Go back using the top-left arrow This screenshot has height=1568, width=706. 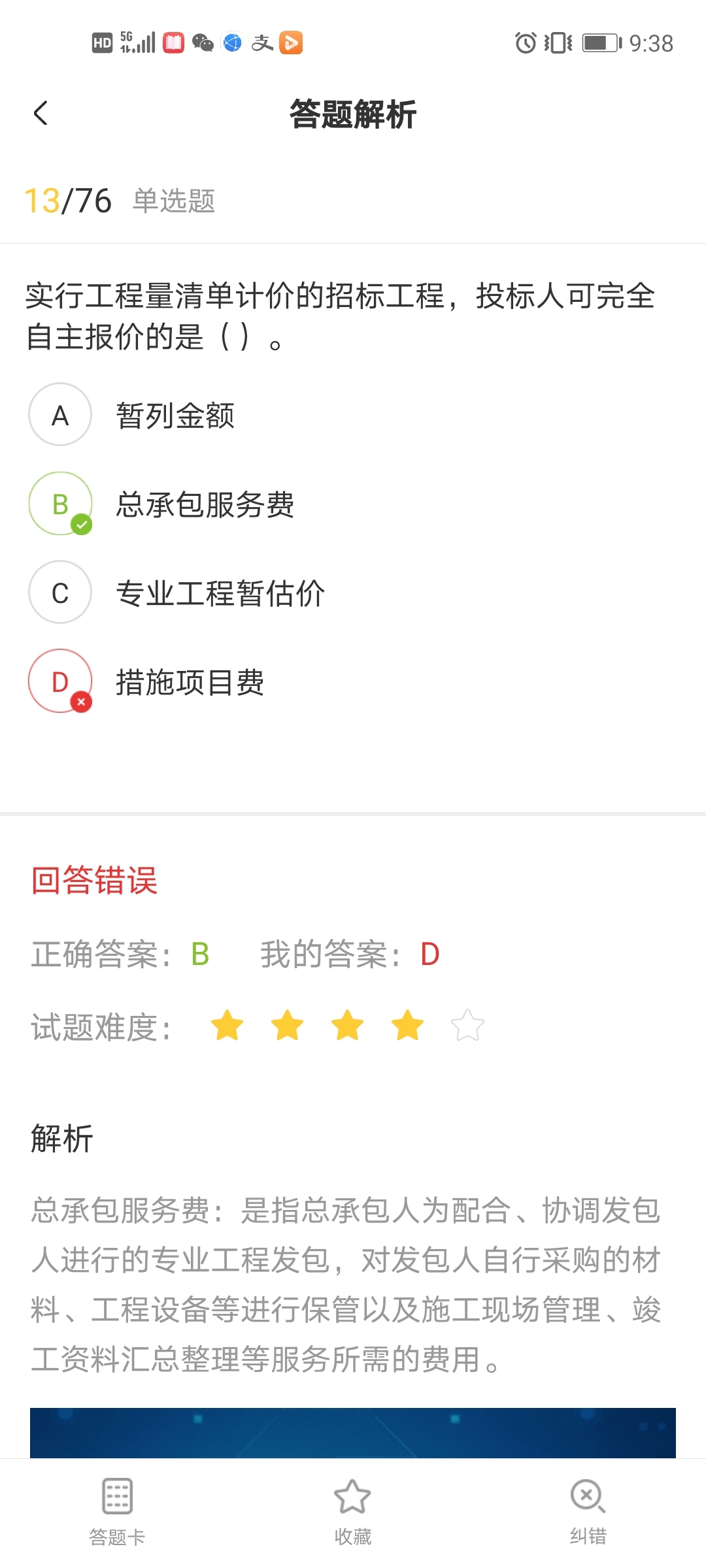point(41,113)
